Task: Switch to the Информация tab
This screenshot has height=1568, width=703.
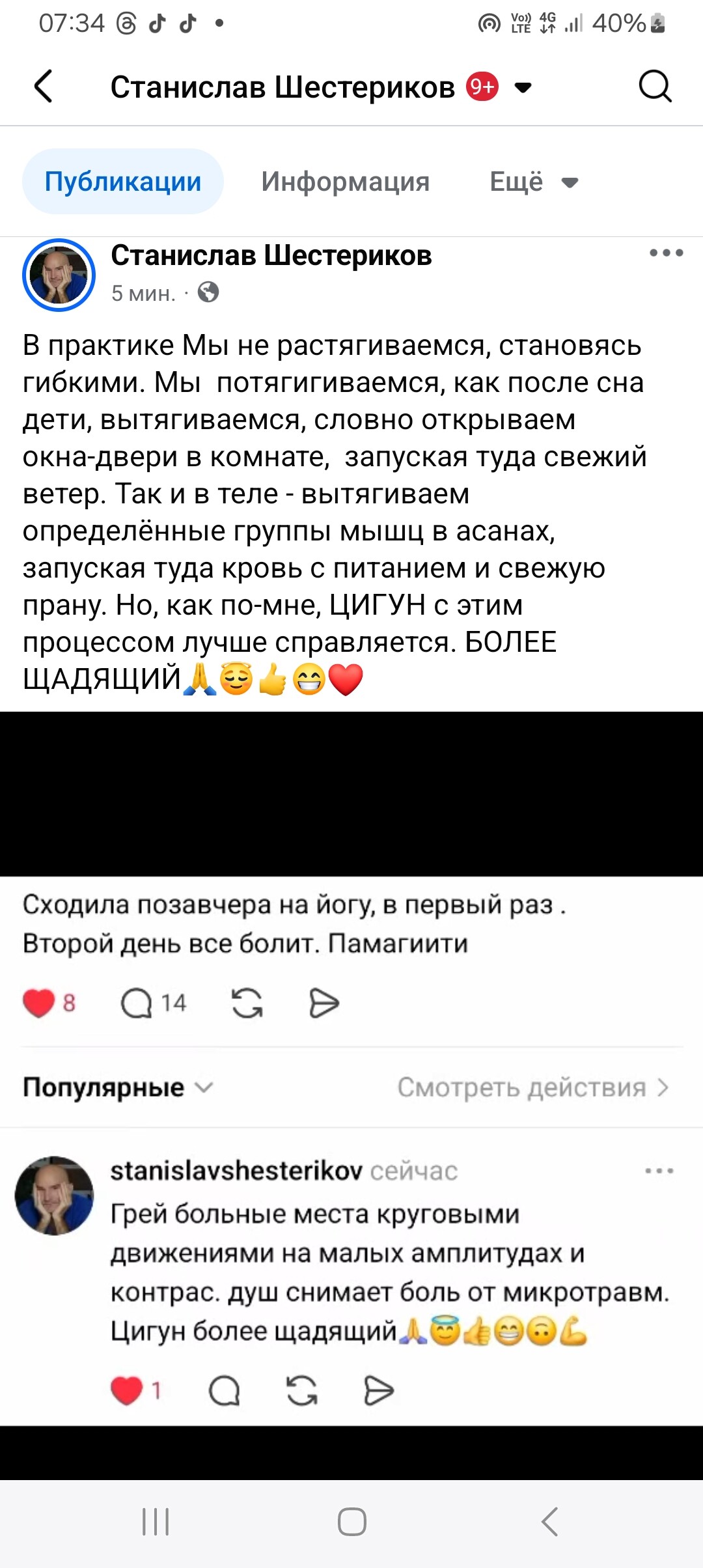Action: point(345,182)
